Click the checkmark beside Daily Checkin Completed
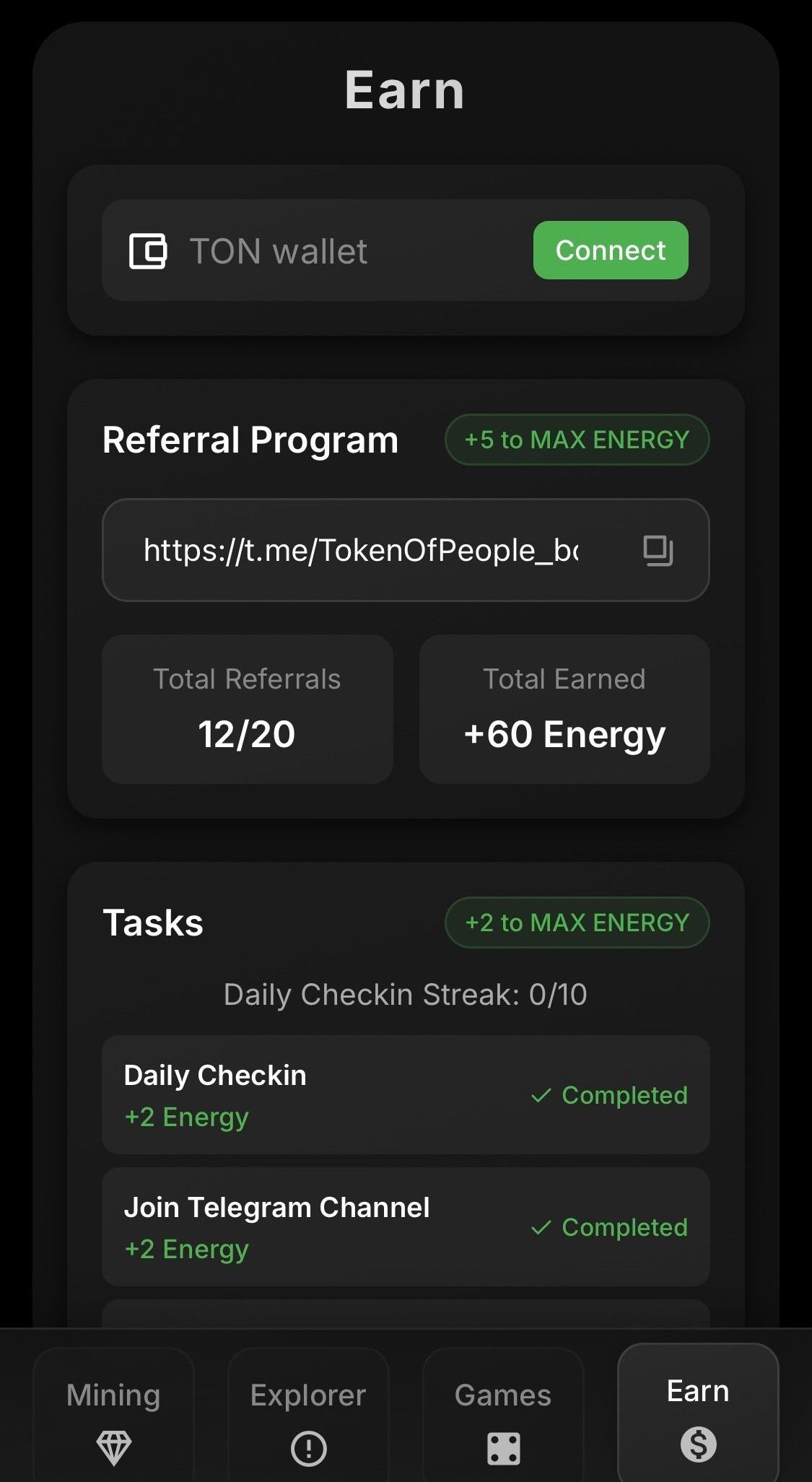This screenshot has height=1482, width=812. coord(541,1095)
